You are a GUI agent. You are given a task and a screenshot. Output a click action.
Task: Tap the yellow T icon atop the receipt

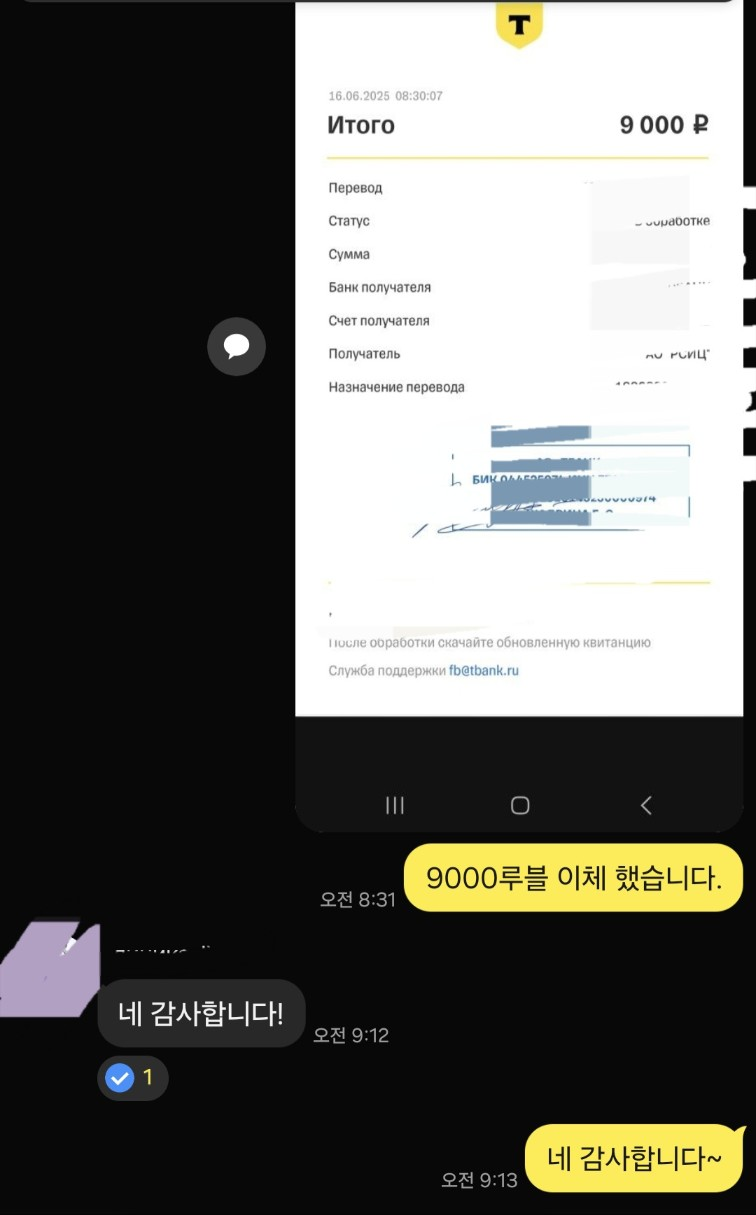click(519, 22)
